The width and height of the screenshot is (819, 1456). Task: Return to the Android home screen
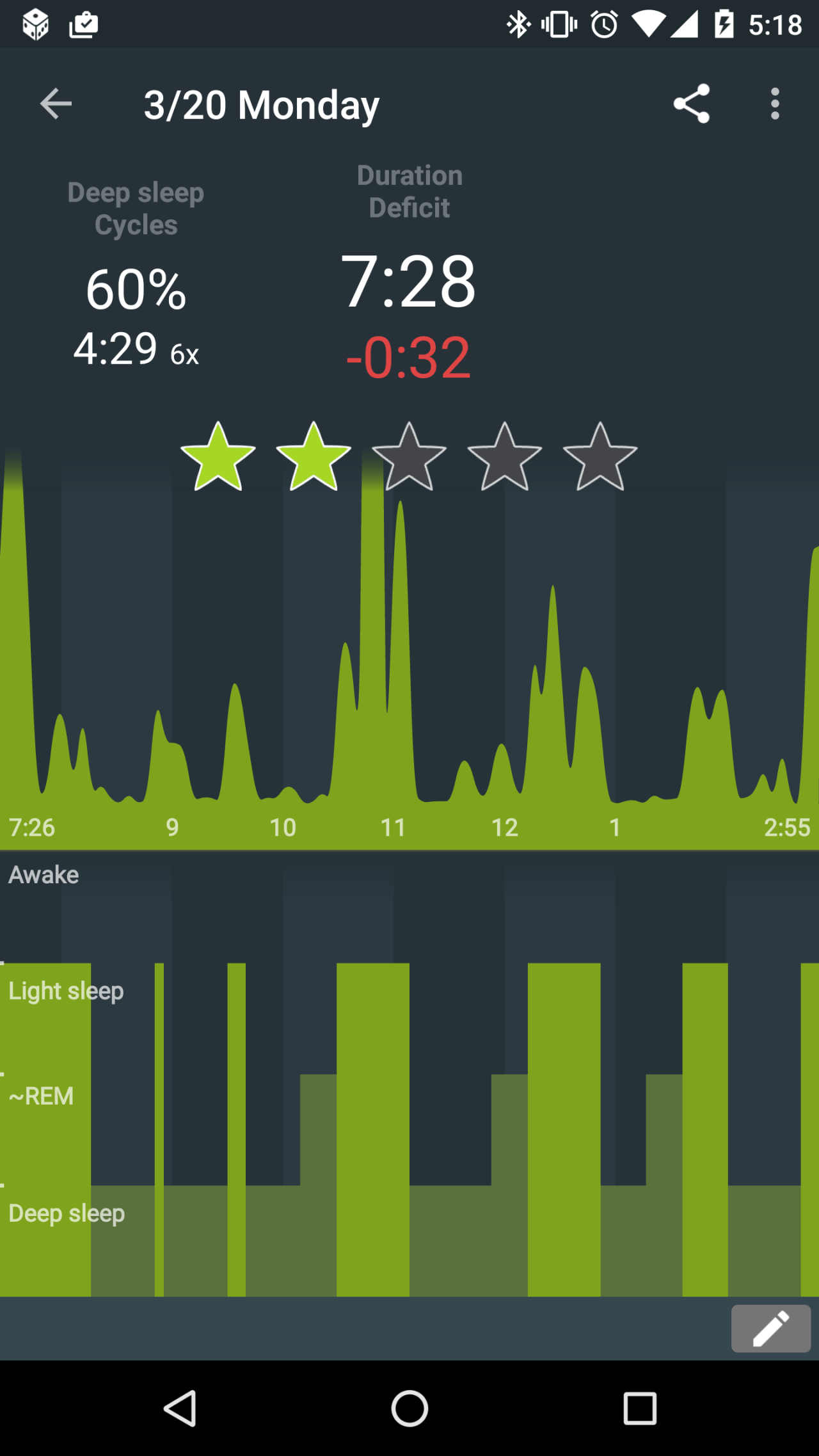click(409, 1409)
